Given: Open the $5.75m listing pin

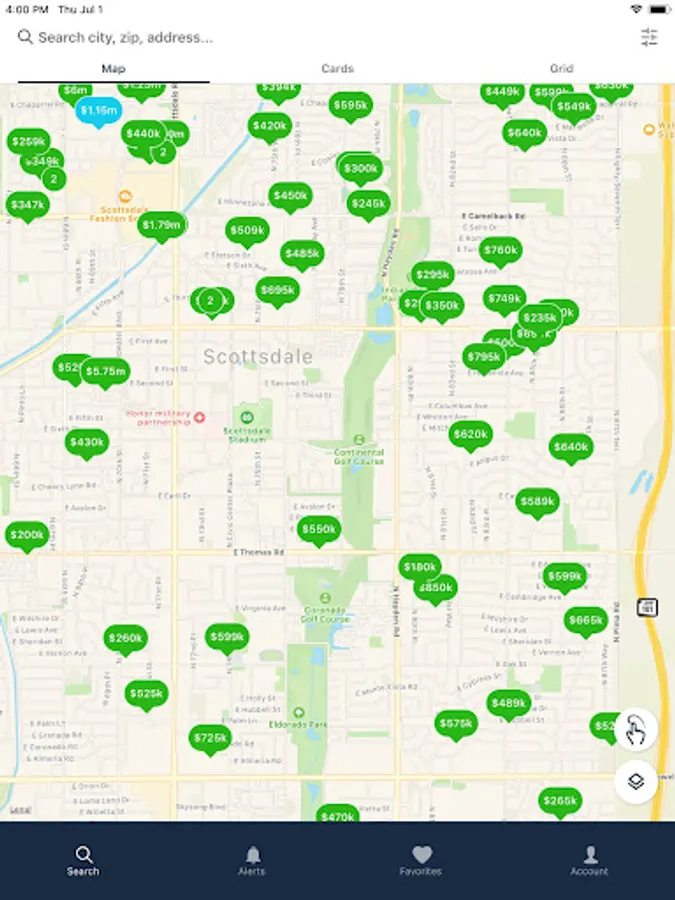Looking at the screenshot, I should click(105, 373).
